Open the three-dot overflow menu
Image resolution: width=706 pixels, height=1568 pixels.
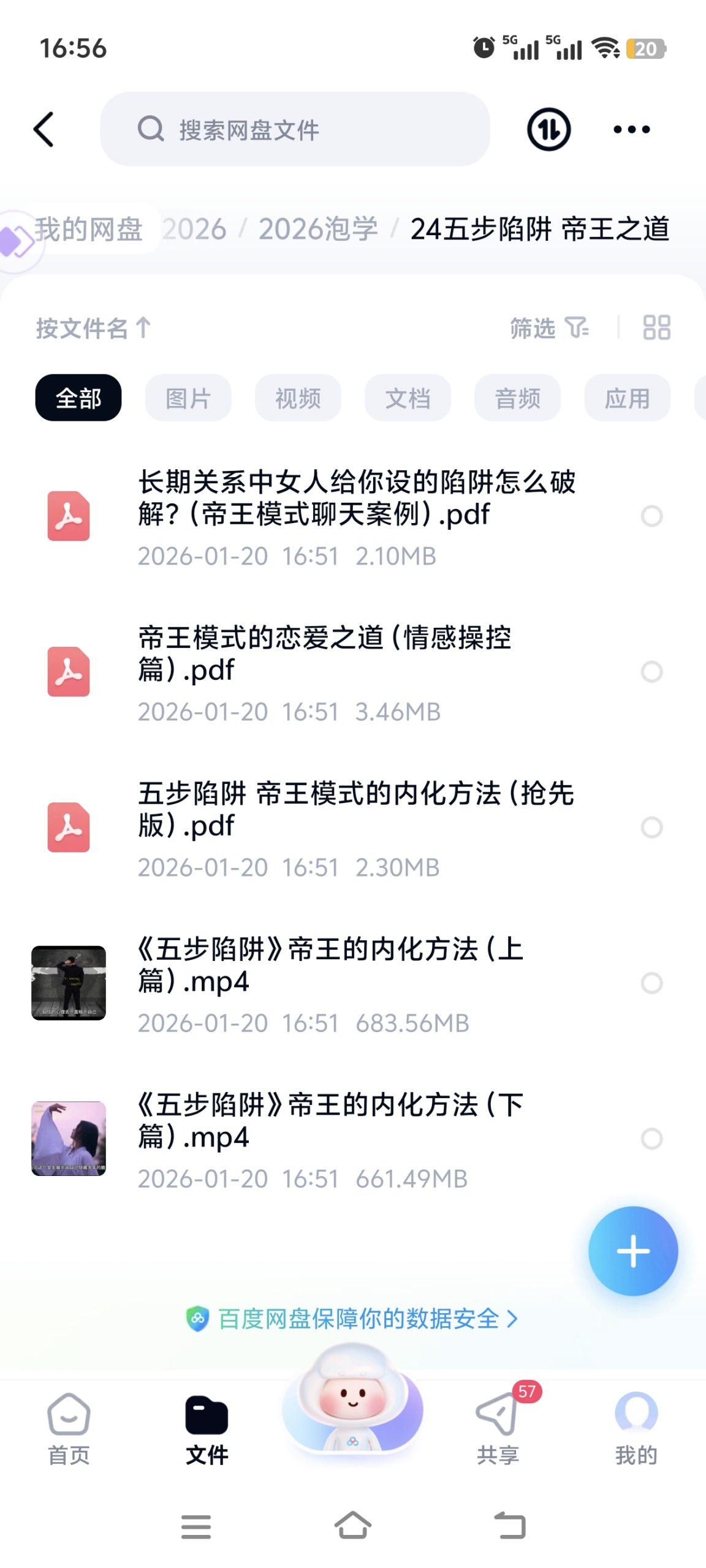tap(631, 129)
